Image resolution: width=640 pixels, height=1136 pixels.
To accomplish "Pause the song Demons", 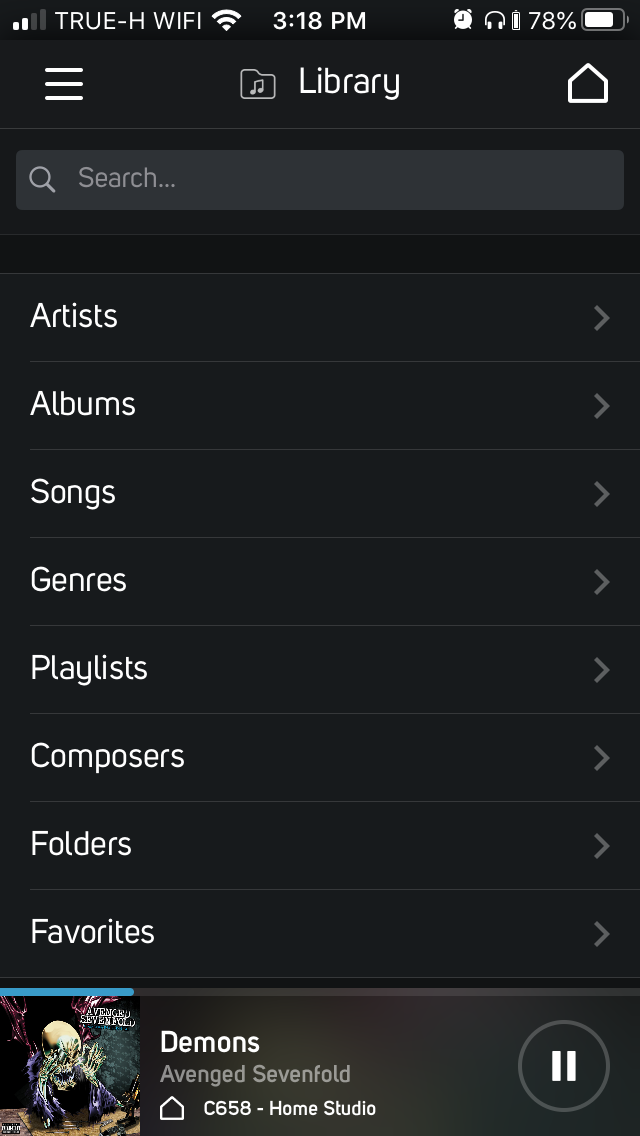I will (564, 1066).
